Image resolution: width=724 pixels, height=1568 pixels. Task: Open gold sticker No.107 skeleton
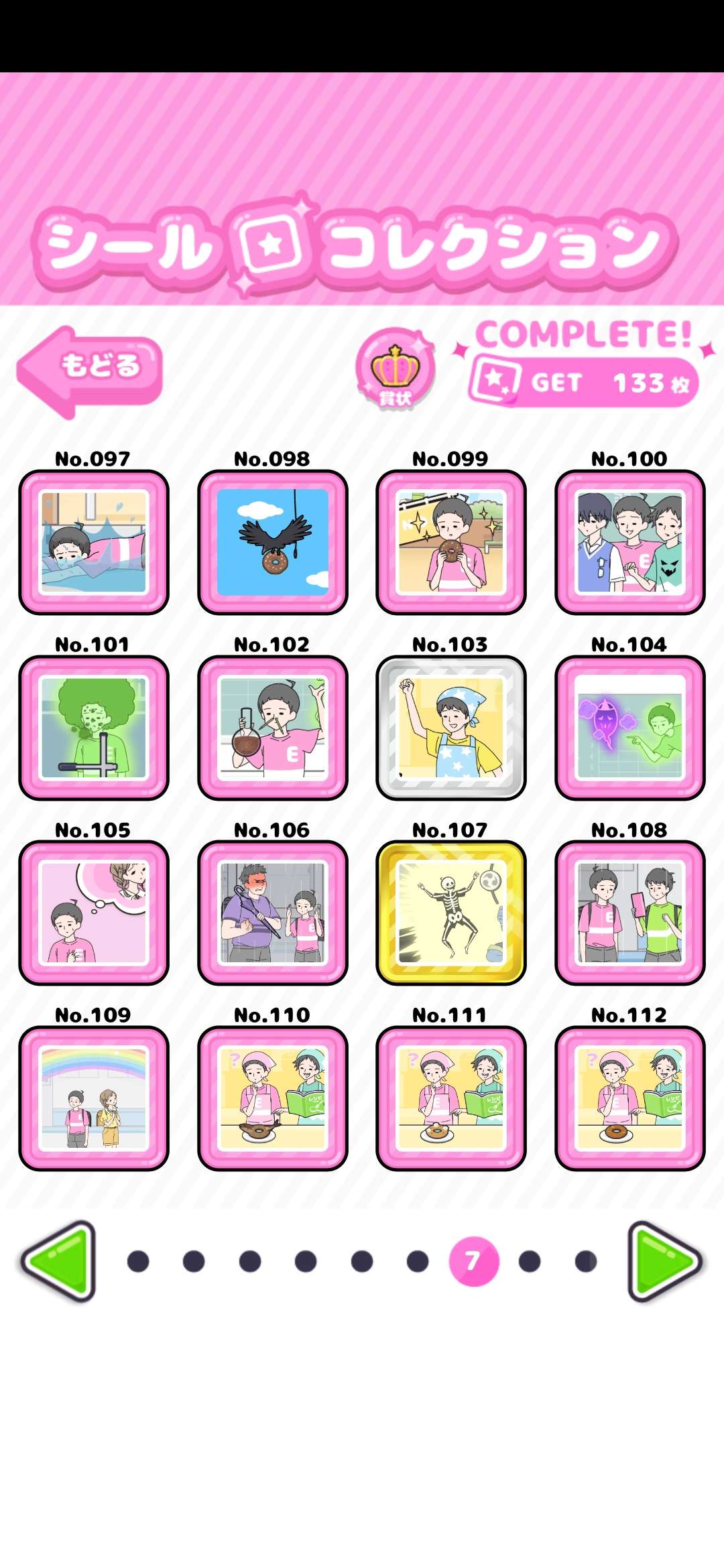tap(451, 913)
